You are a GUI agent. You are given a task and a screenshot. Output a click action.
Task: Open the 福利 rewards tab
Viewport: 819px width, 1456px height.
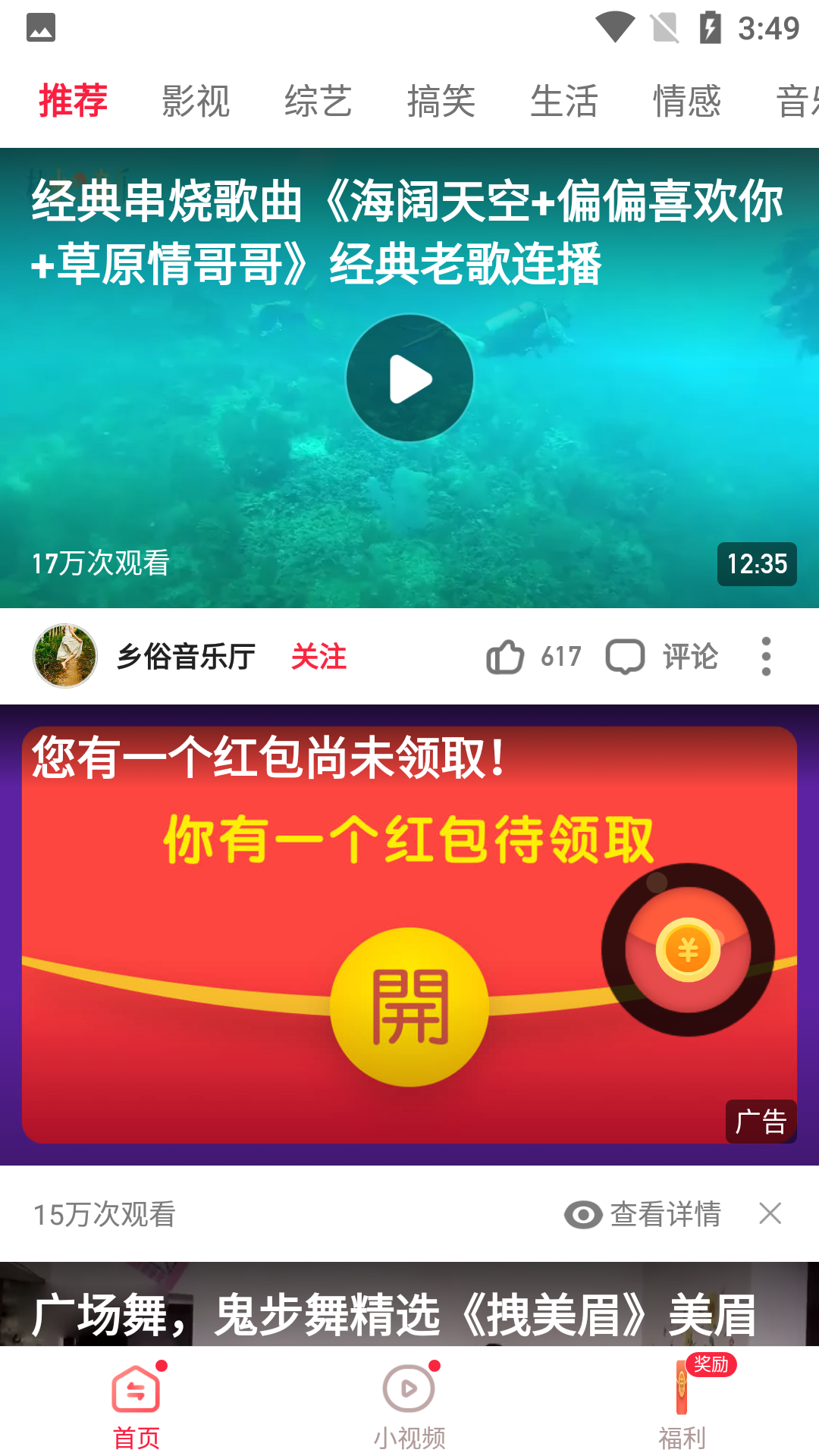coord(682,1404)
